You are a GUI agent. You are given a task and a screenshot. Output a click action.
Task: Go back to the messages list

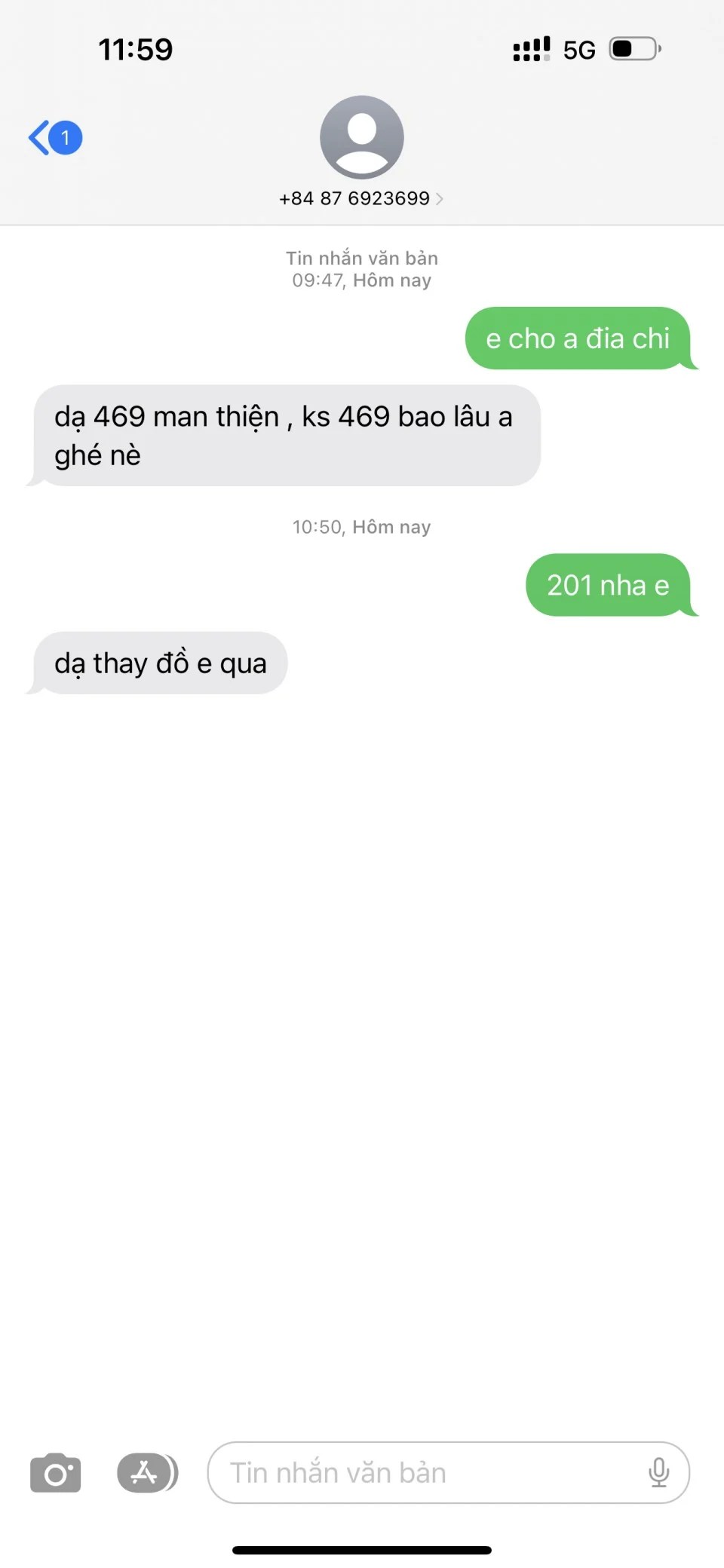coord(53,138)
